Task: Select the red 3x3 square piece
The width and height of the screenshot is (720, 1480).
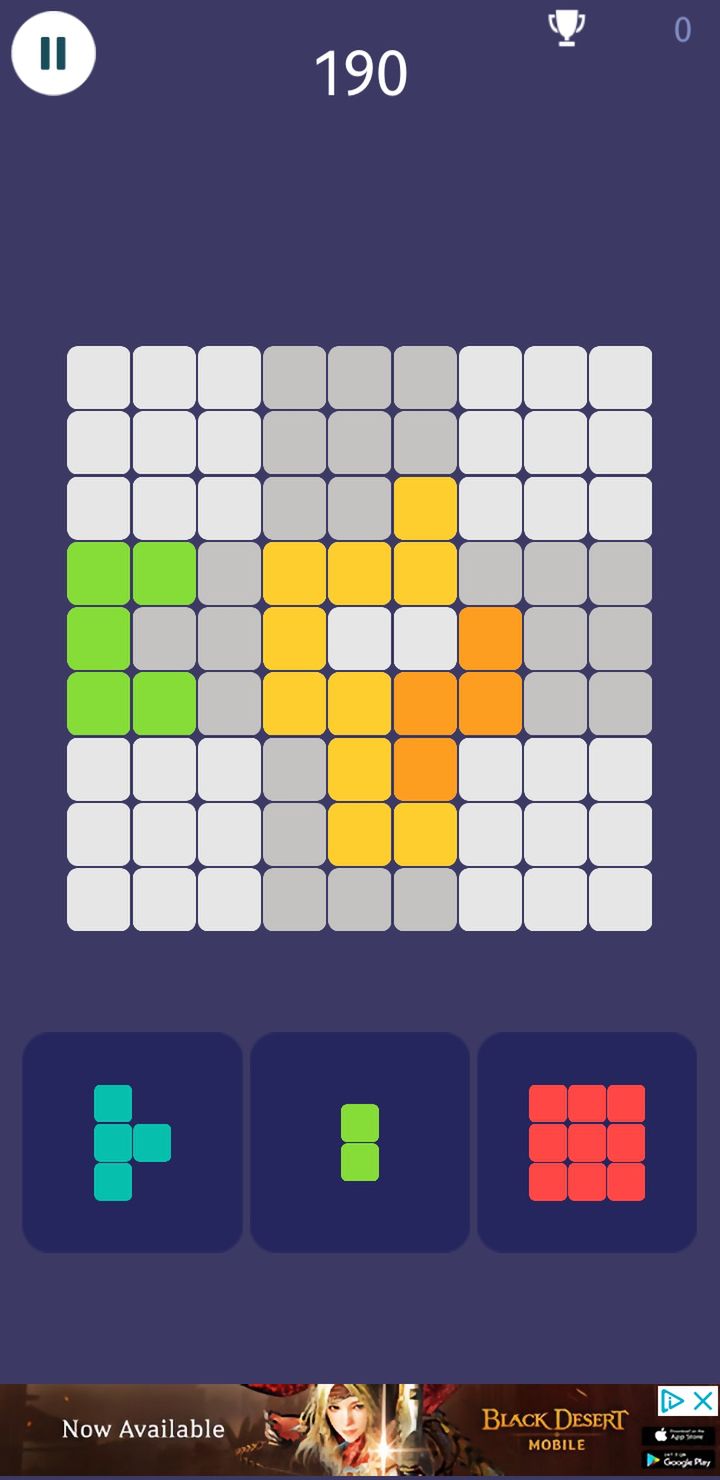Action: 587,1142
